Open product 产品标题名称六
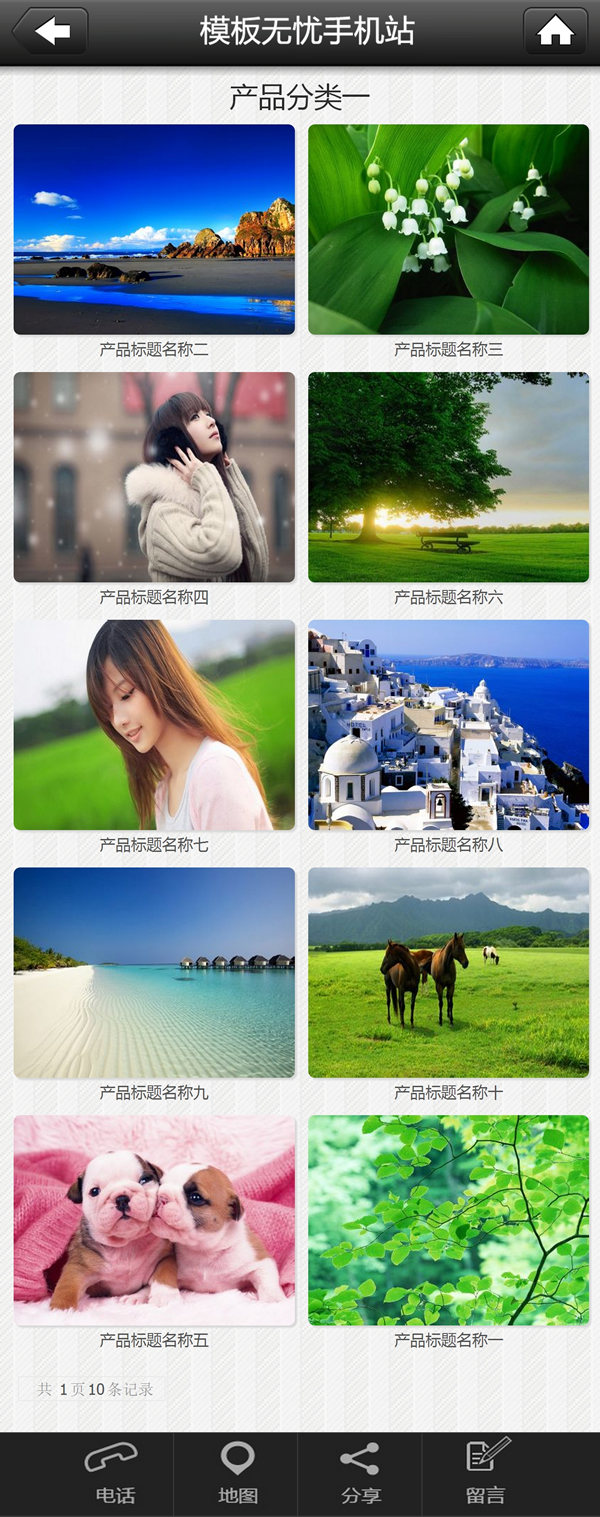 (x=448, y=477)
